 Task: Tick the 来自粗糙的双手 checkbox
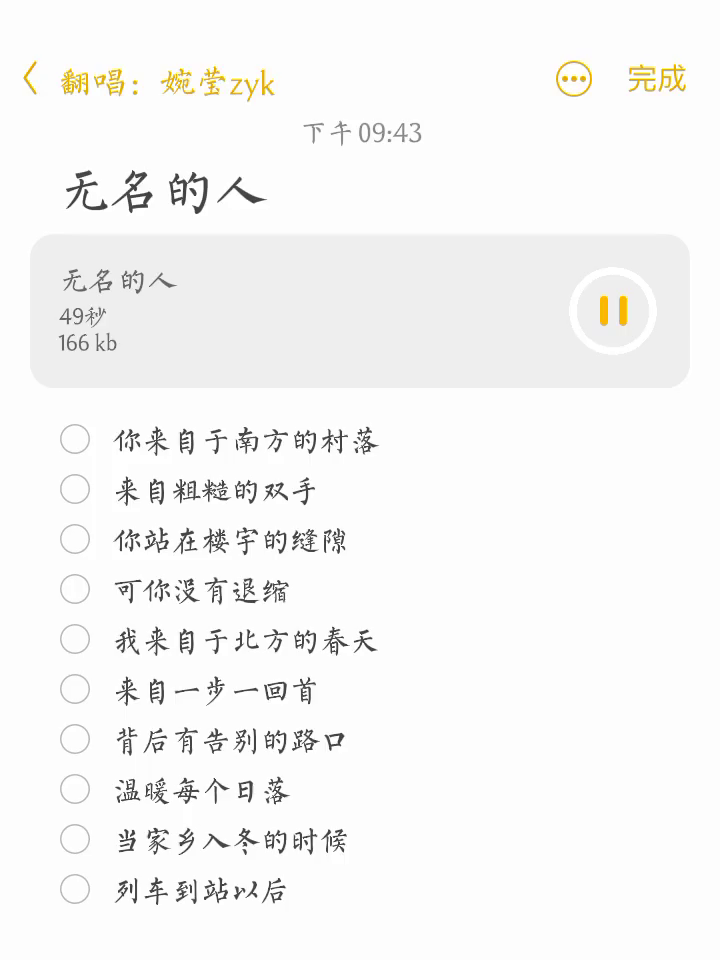(75, 490)
